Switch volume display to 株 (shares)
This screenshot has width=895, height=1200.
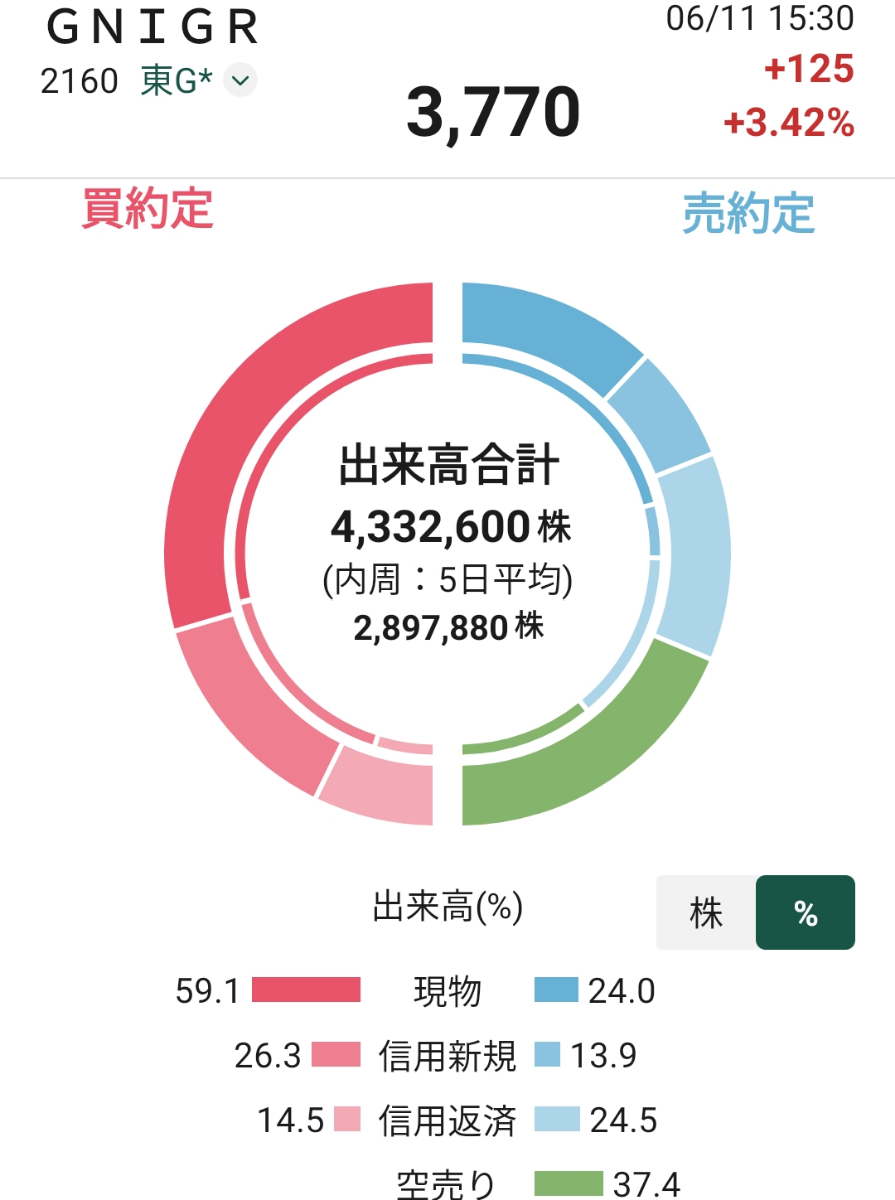pyautogui.click(x=706, y=913)
